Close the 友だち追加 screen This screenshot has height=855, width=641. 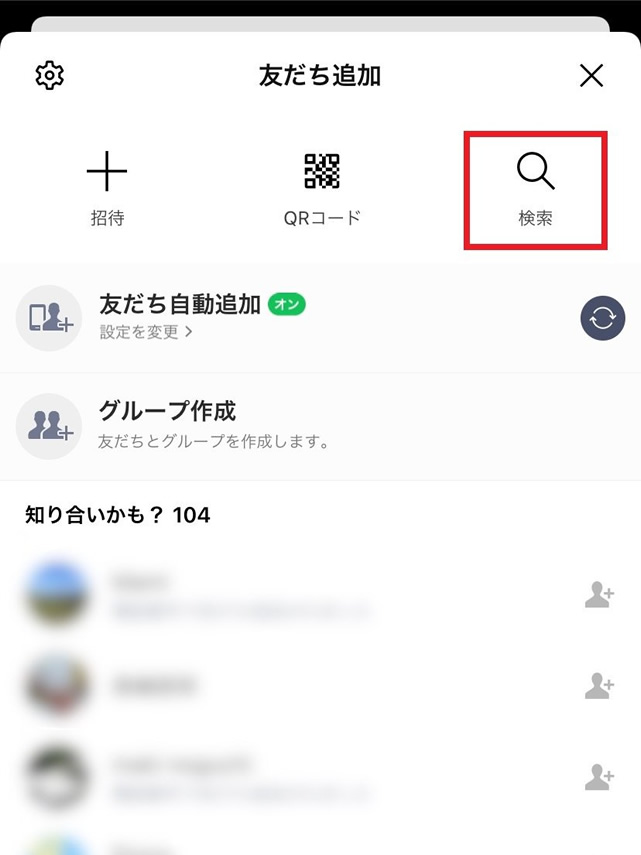591,76
